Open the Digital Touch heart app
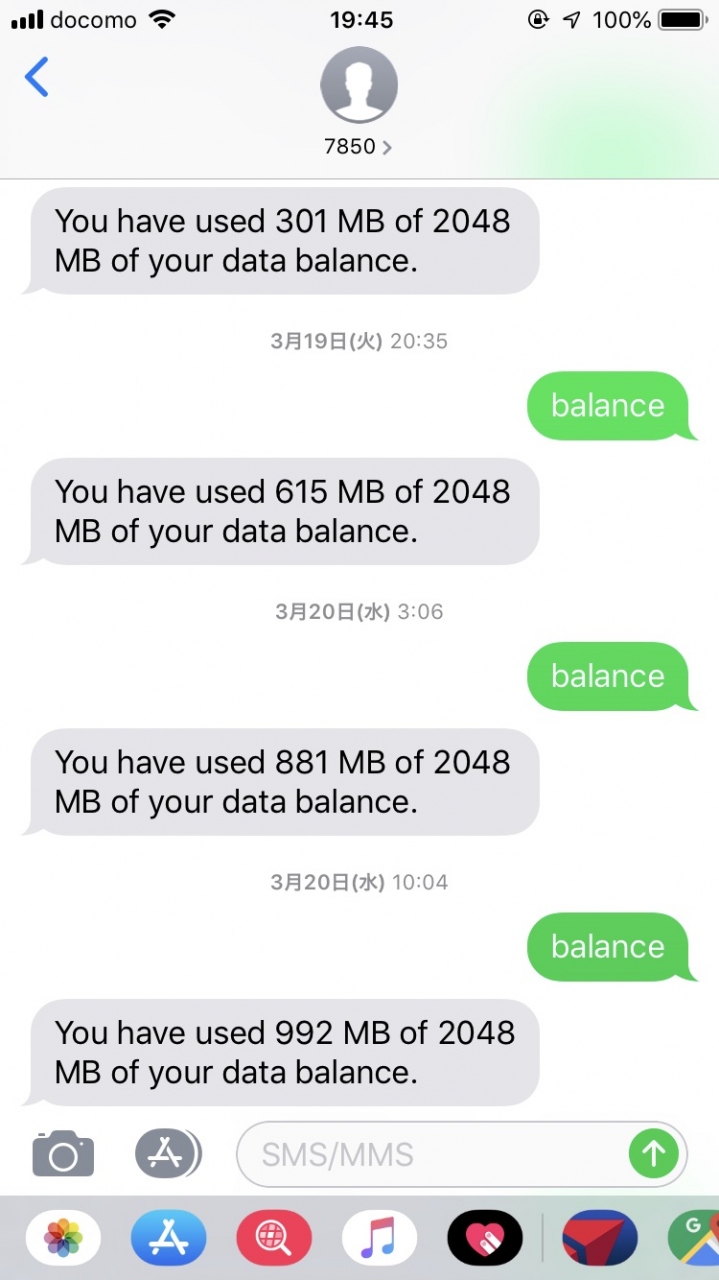 tap(485, 1238)
